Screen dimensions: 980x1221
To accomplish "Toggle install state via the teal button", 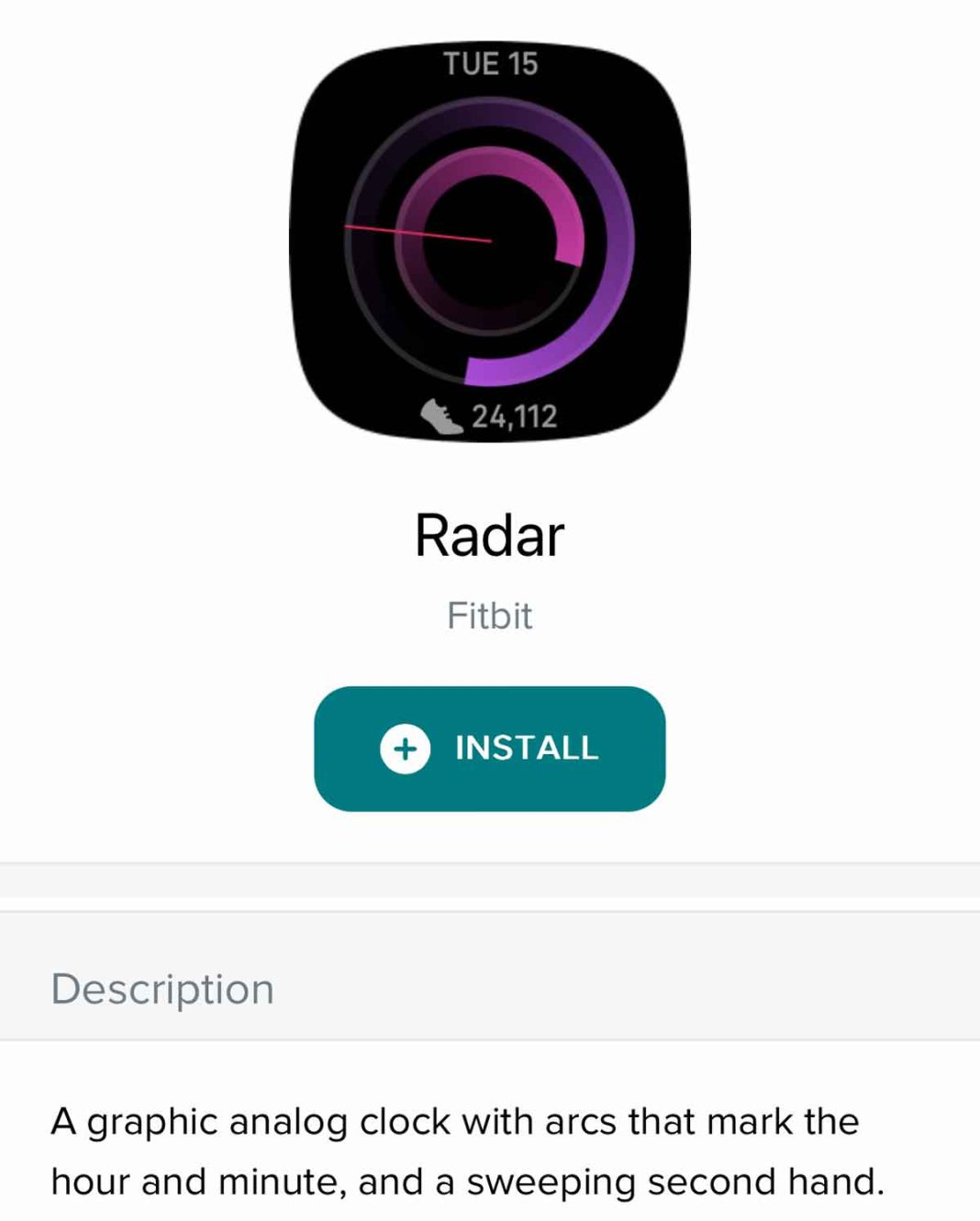I will [491, 749].
